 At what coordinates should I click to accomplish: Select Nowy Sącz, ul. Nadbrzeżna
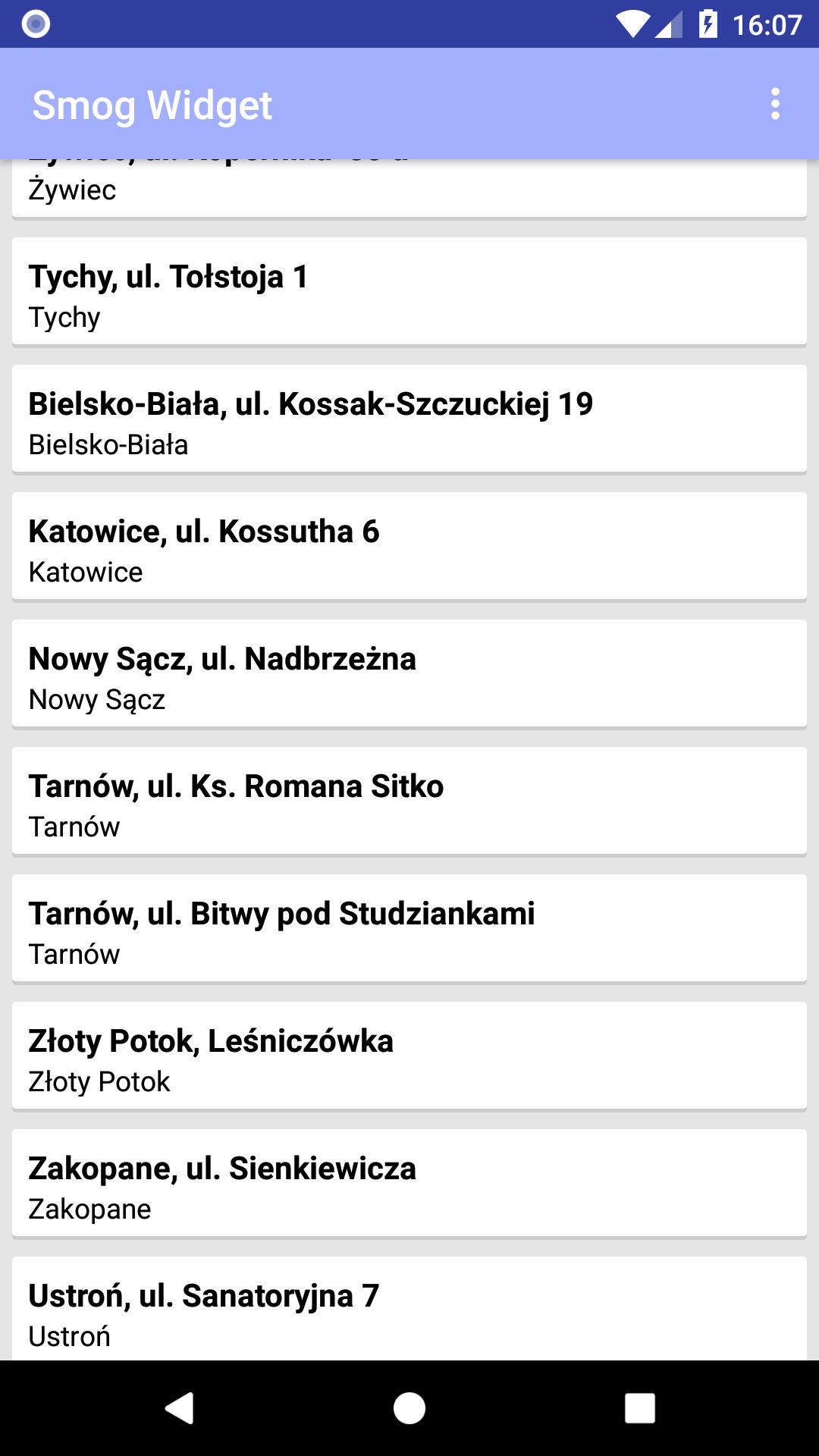pos(409,675)
